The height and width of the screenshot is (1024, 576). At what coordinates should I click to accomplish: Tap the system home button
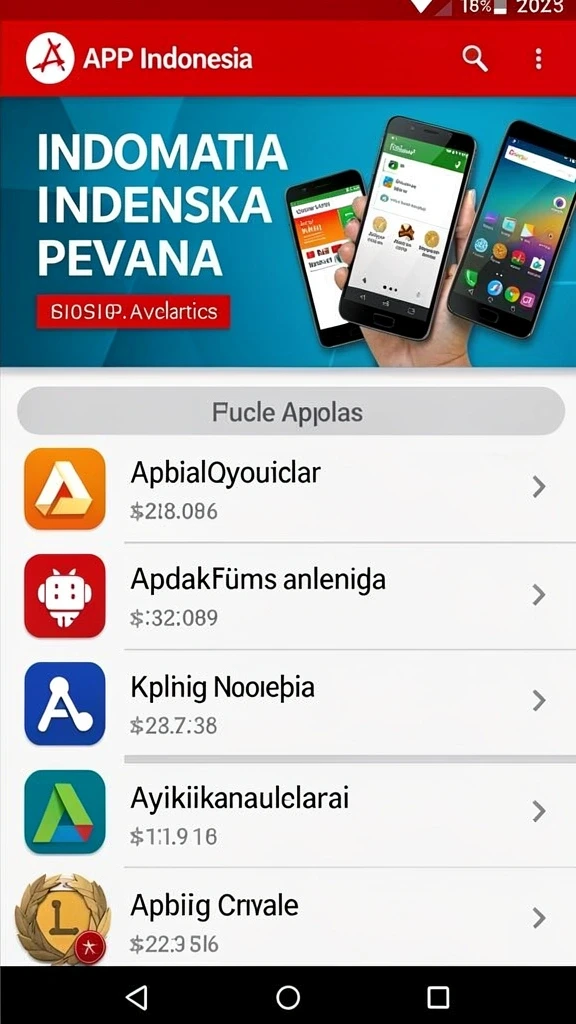click(288, 997)
